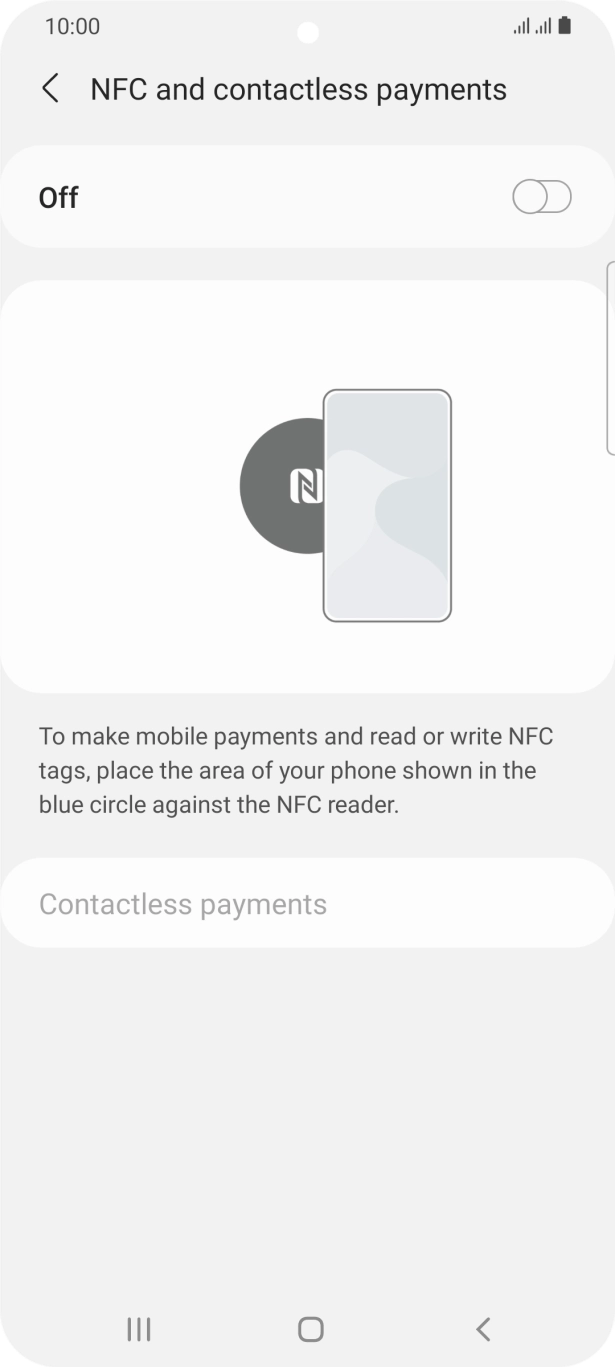Turn on the NFC toggle
The image size is (615, 1367).
[x=541, y=197]
